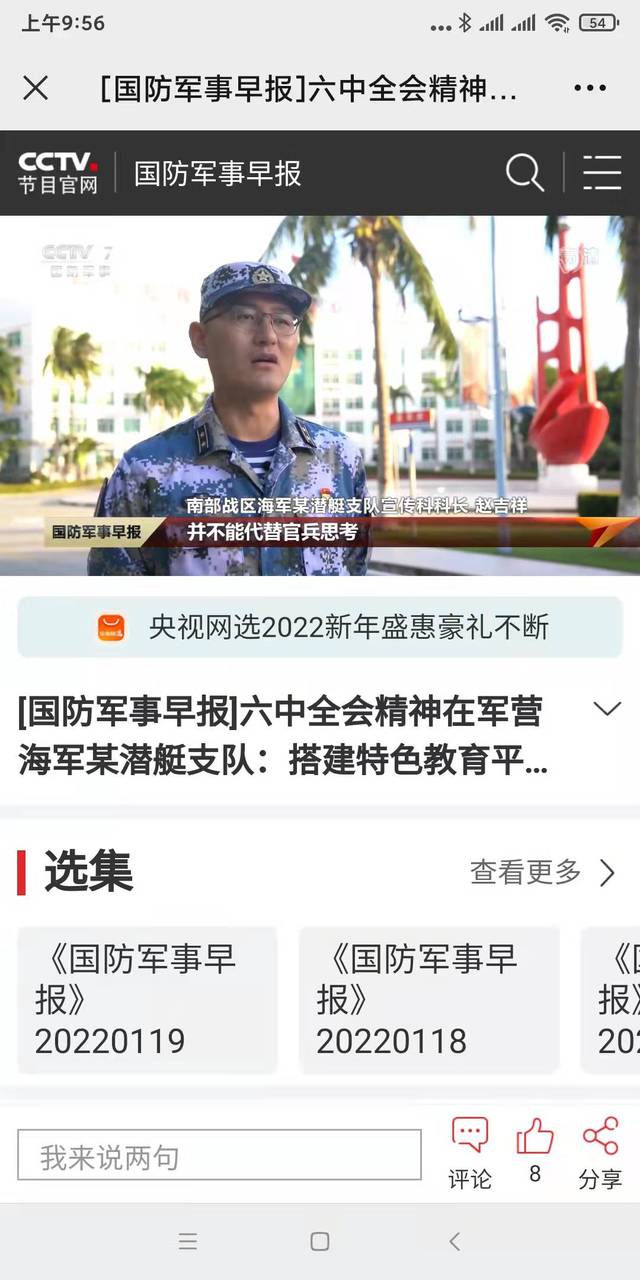Image resolution: width=640 pixels, height=1280 pixels.
Task: Tap the search magnifier icon
Action: click(524, 173)
